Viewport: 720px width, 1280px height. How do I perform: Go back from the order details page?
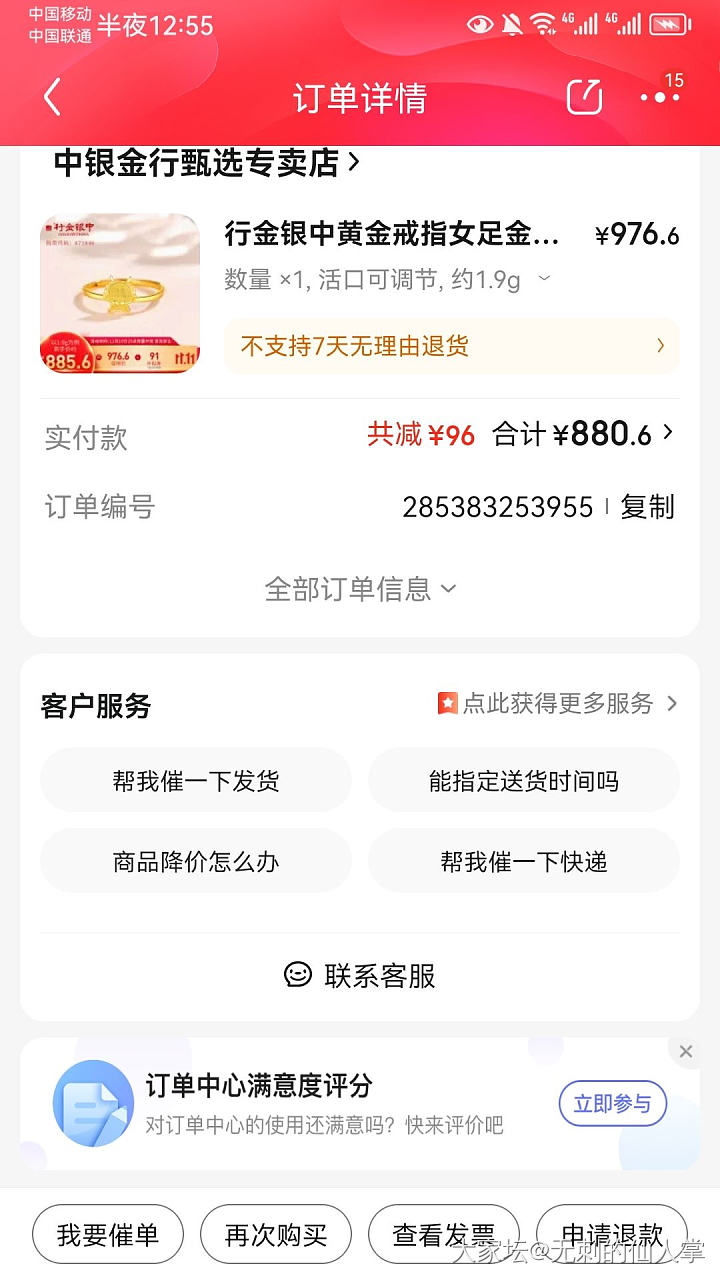coord(52,97)
